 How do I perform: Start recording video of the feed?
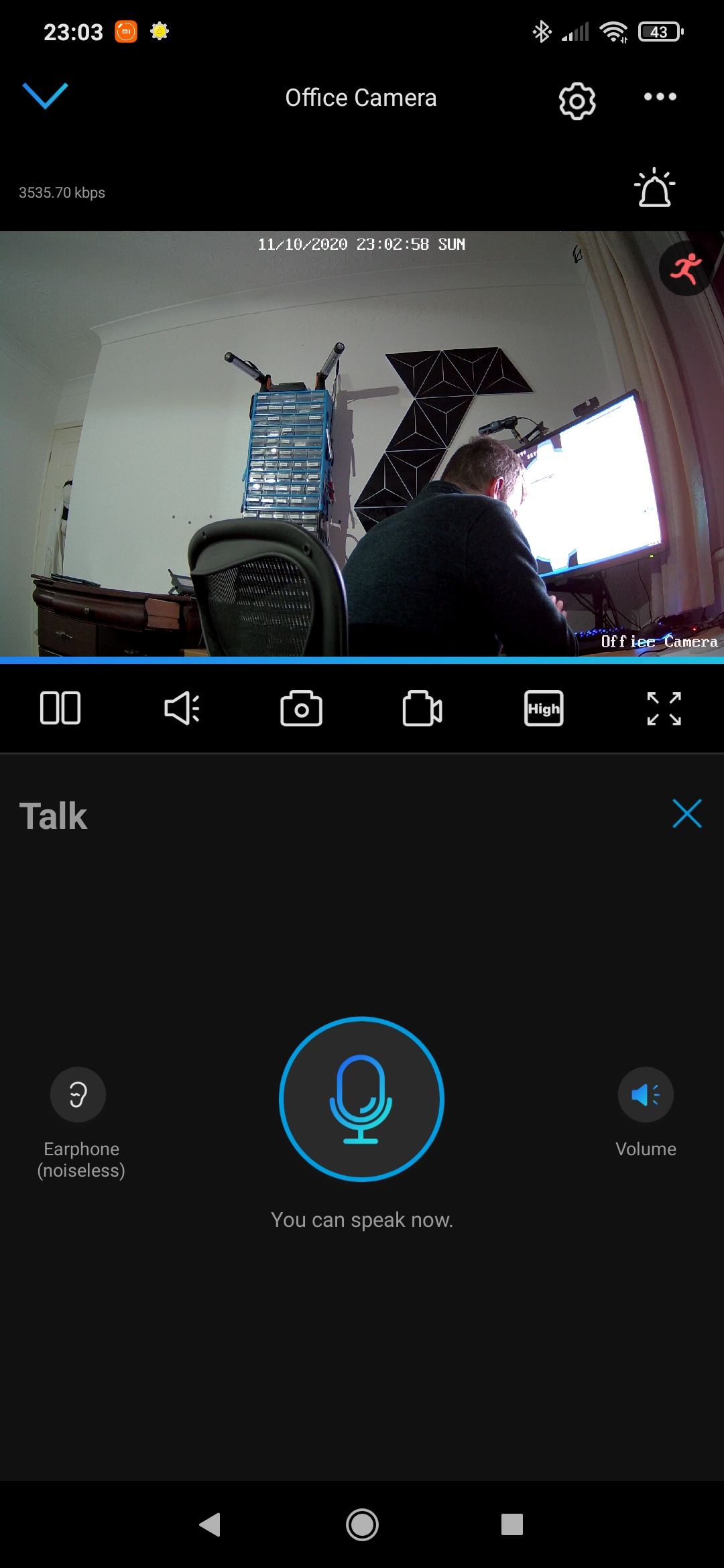[422, 708]
